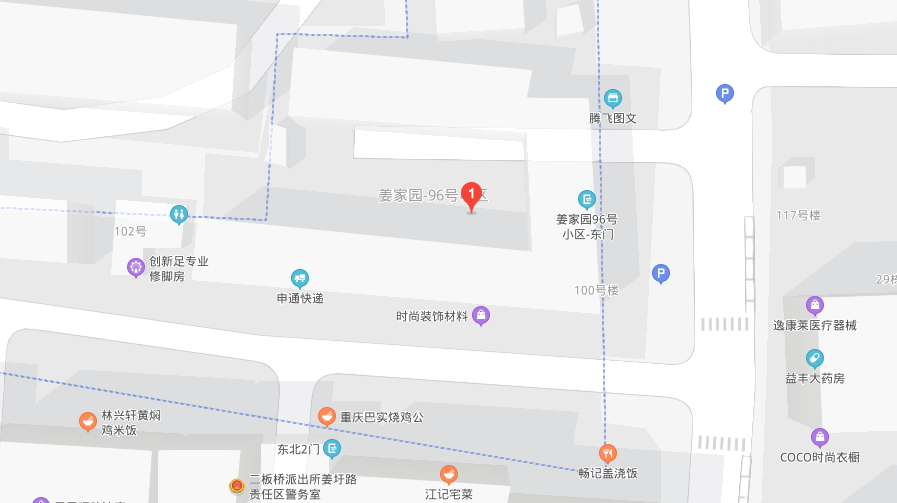Tap the public restroom icon
The width and height of the screenshot is (897, 503).
[x=179, y=214]
